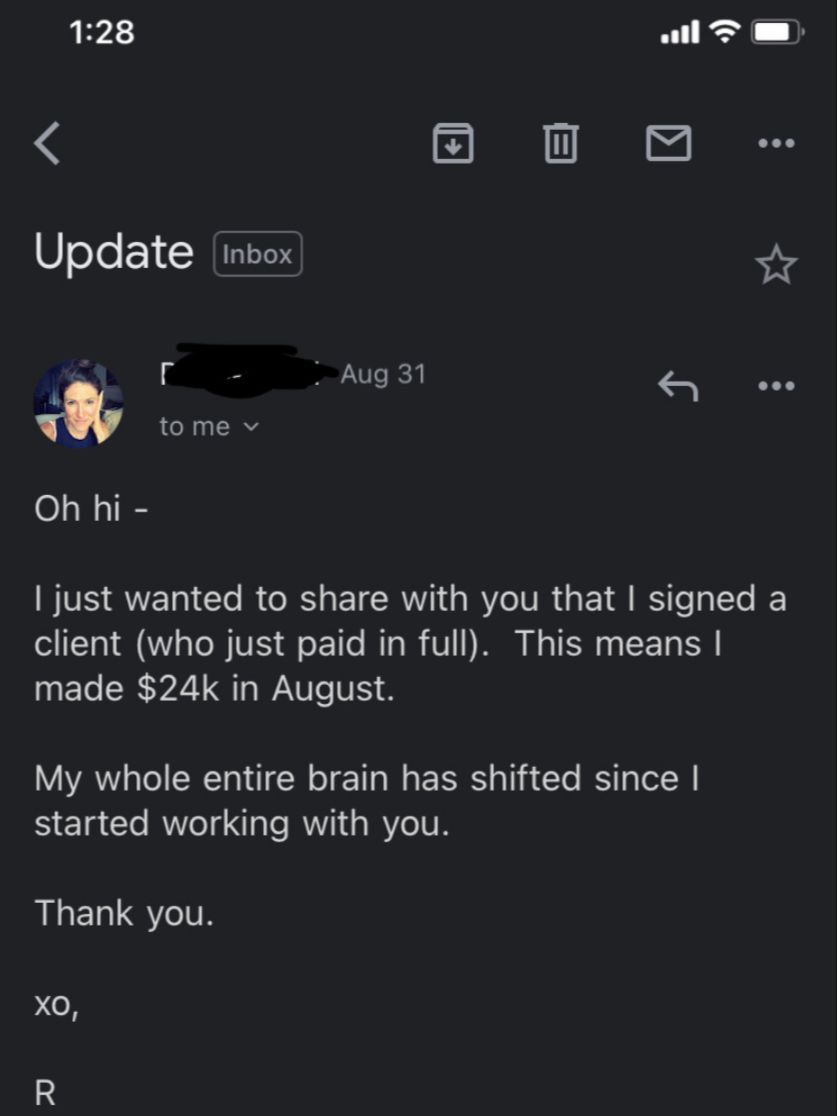Screen dimensions: 837x1116
Task: Open the top toolbar overflow menu
Action: pyautogui.click(x=776, y=144)
